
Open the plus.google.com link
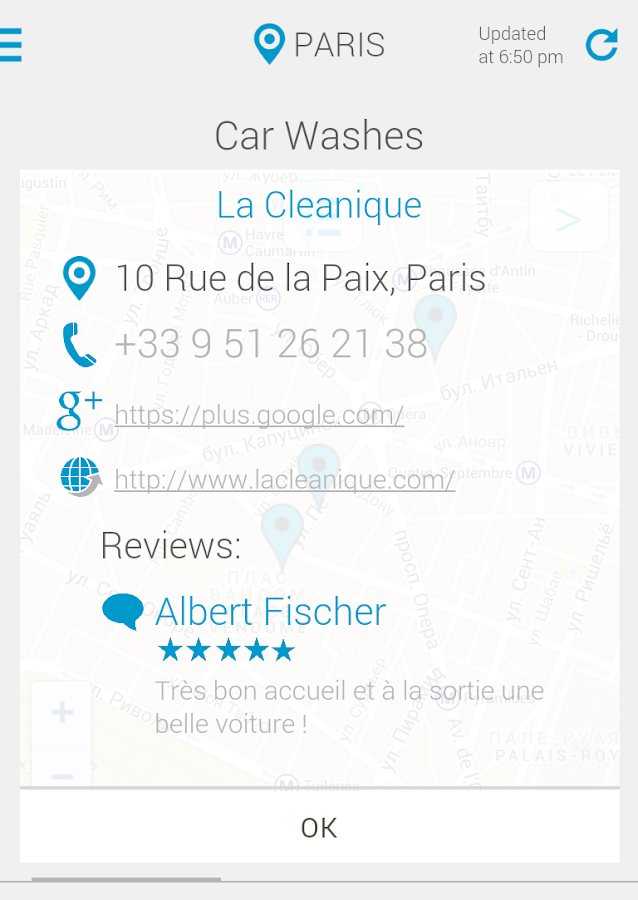click(x=259, y=414)
